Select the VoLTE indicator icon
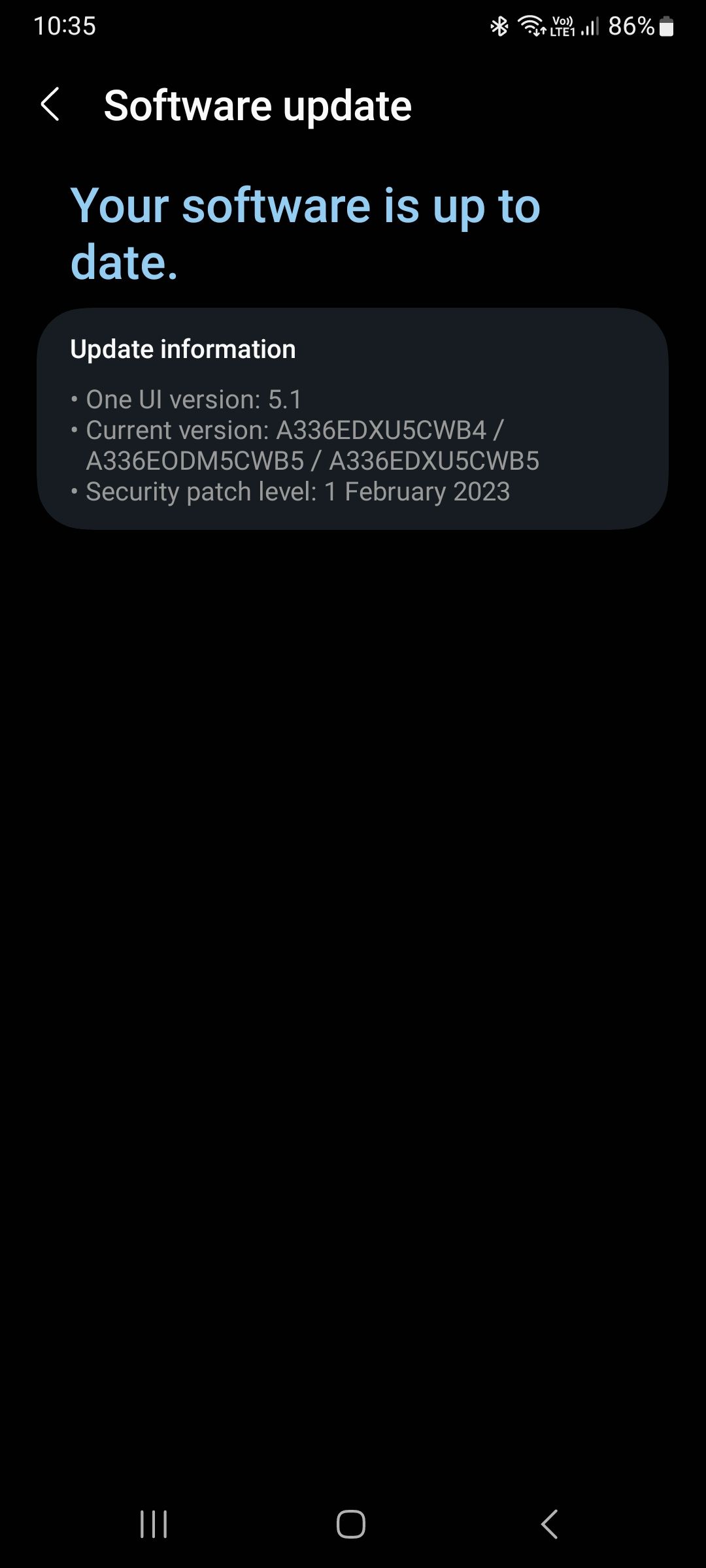The height and width of the screenshot is (1568, 706). (561, 27)
